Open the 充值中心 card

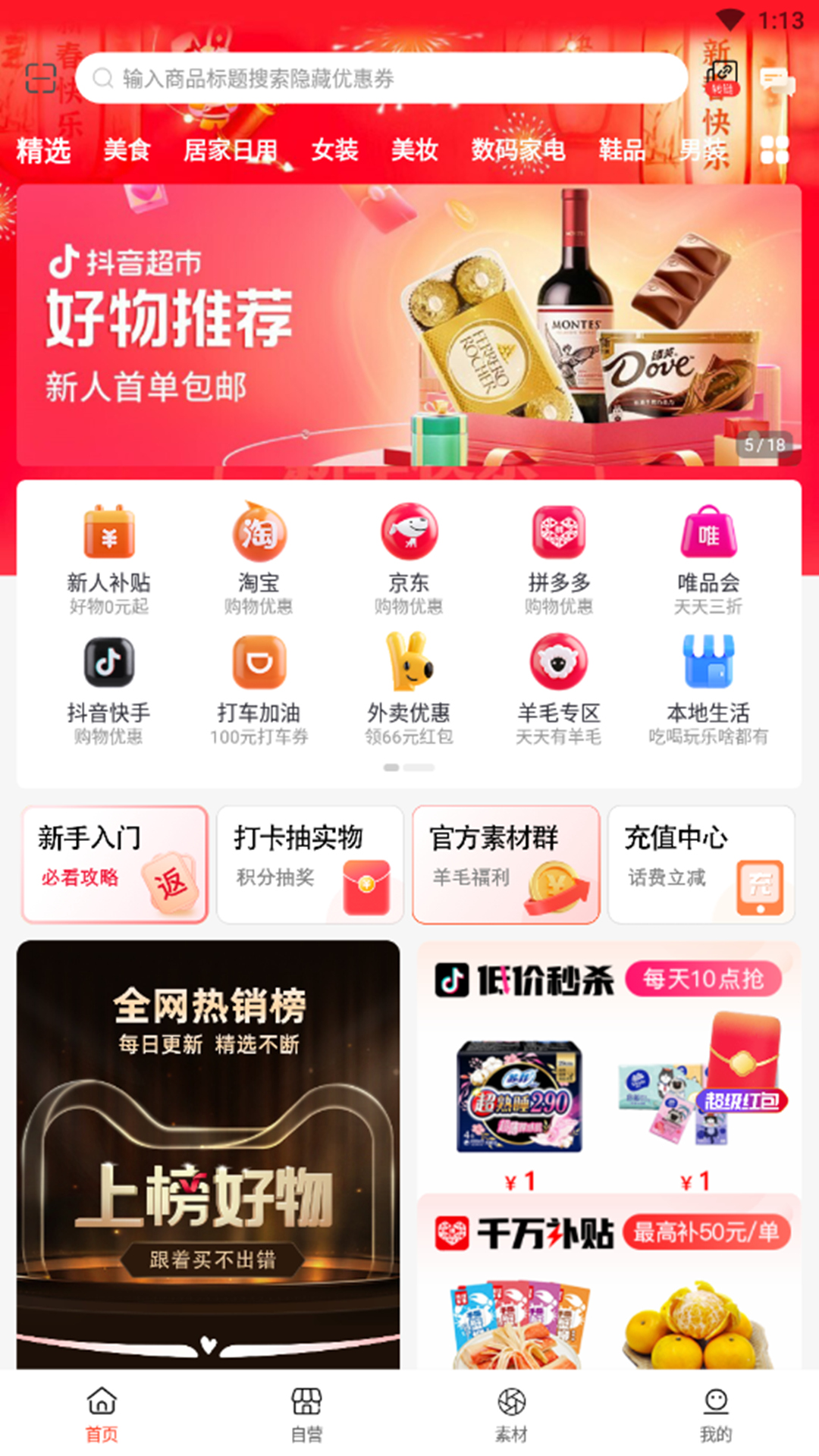(701, 864)
